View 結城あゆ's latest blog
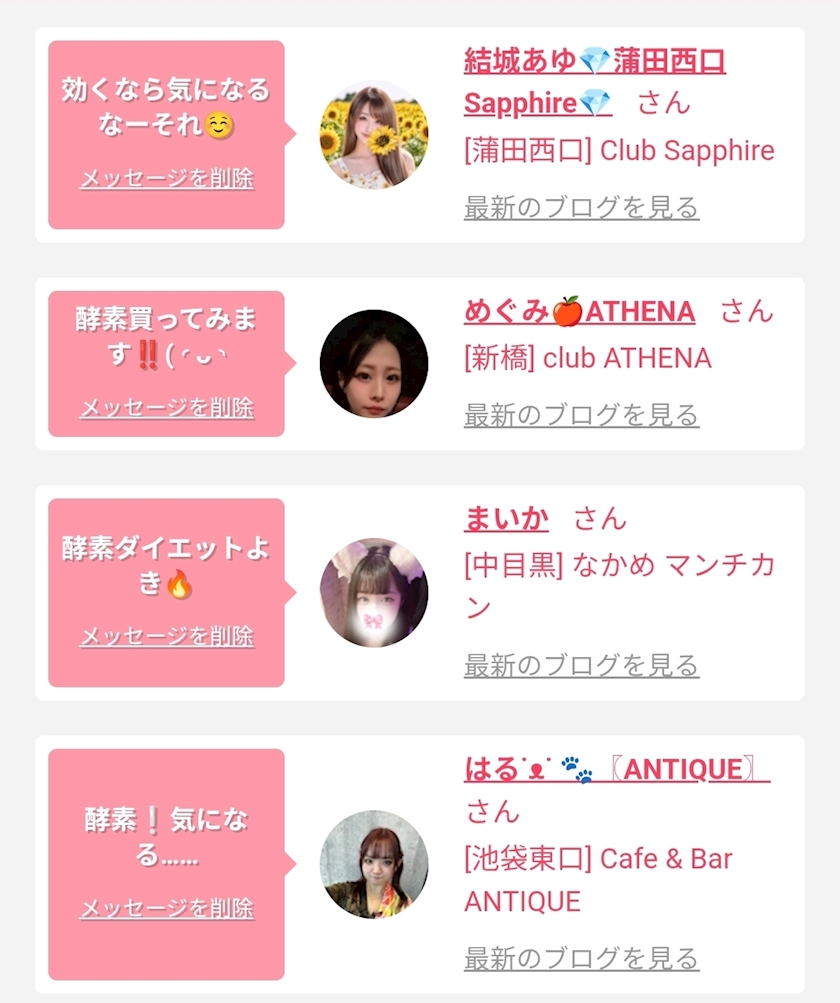Viewport: 840px width, 1003px height. click(582, 208)
